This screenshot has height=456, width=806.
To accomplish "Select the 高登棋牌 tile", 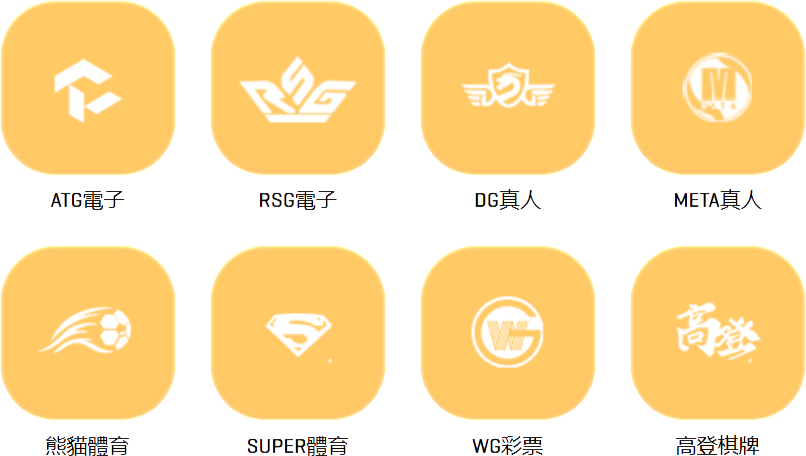I will 717,333.
